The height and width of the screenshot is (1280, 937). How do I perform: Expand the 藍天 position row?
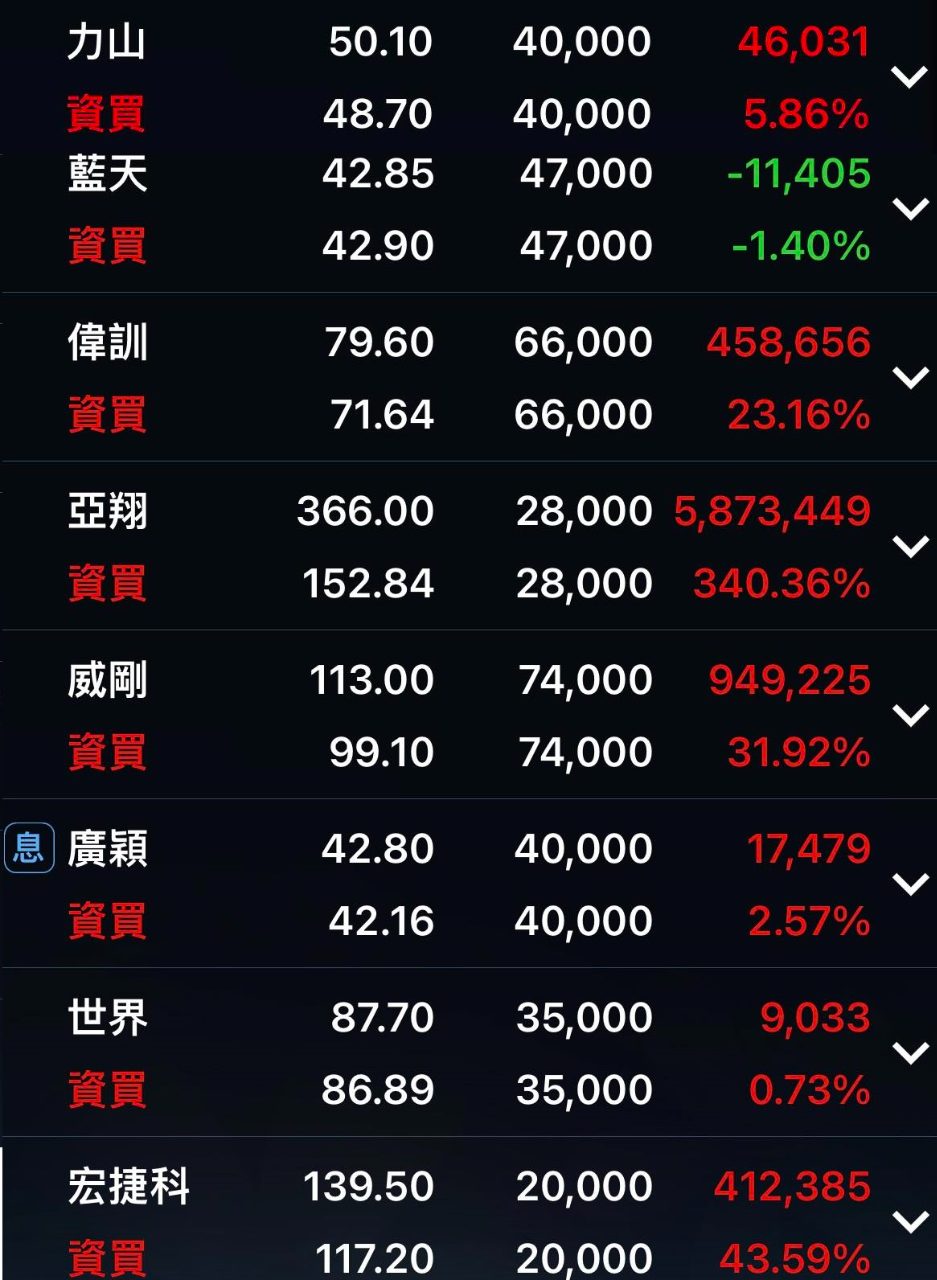910,209
